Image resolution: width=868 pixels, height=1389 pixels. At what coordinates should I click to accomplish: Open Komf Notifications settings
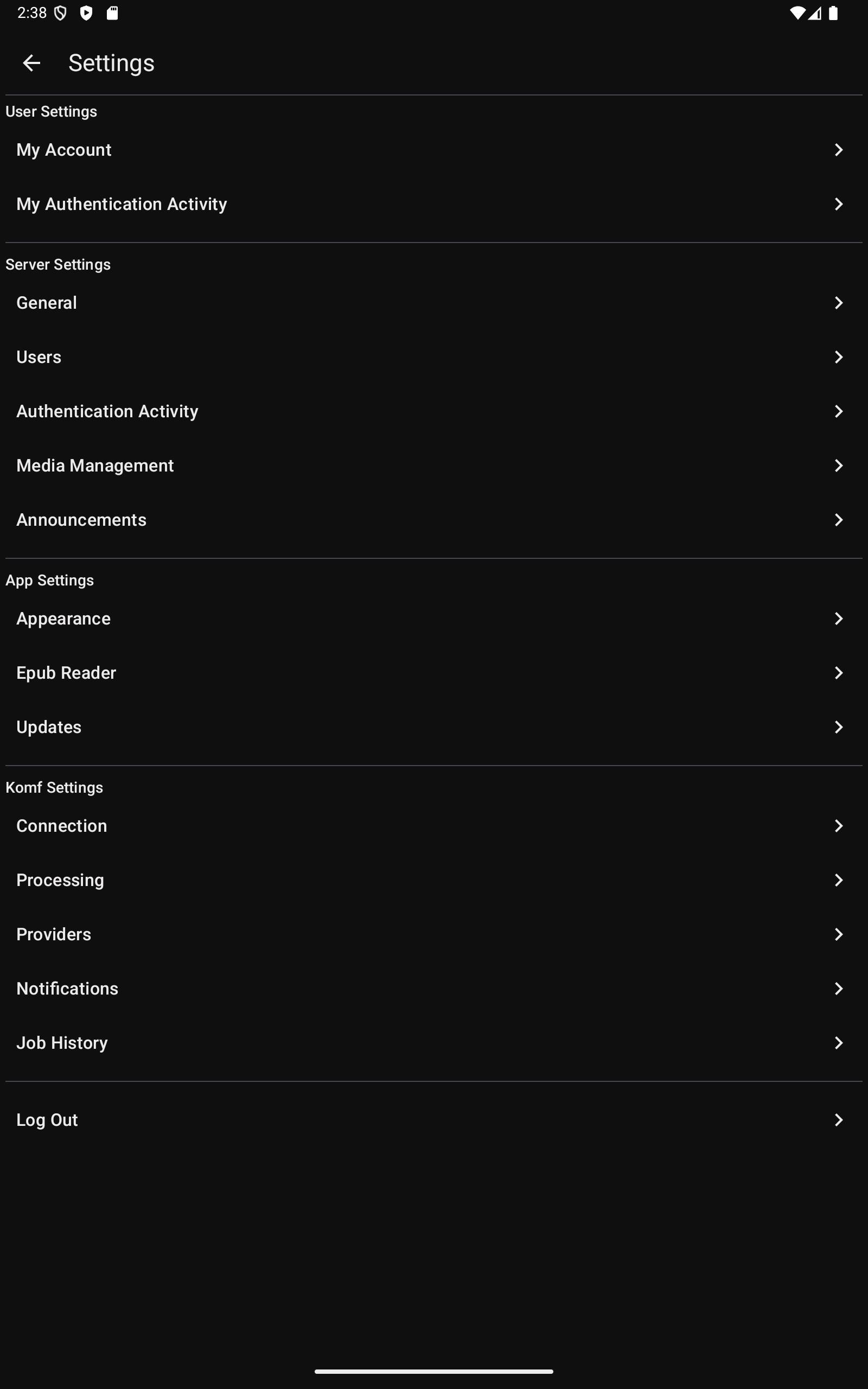coord(434,989)
